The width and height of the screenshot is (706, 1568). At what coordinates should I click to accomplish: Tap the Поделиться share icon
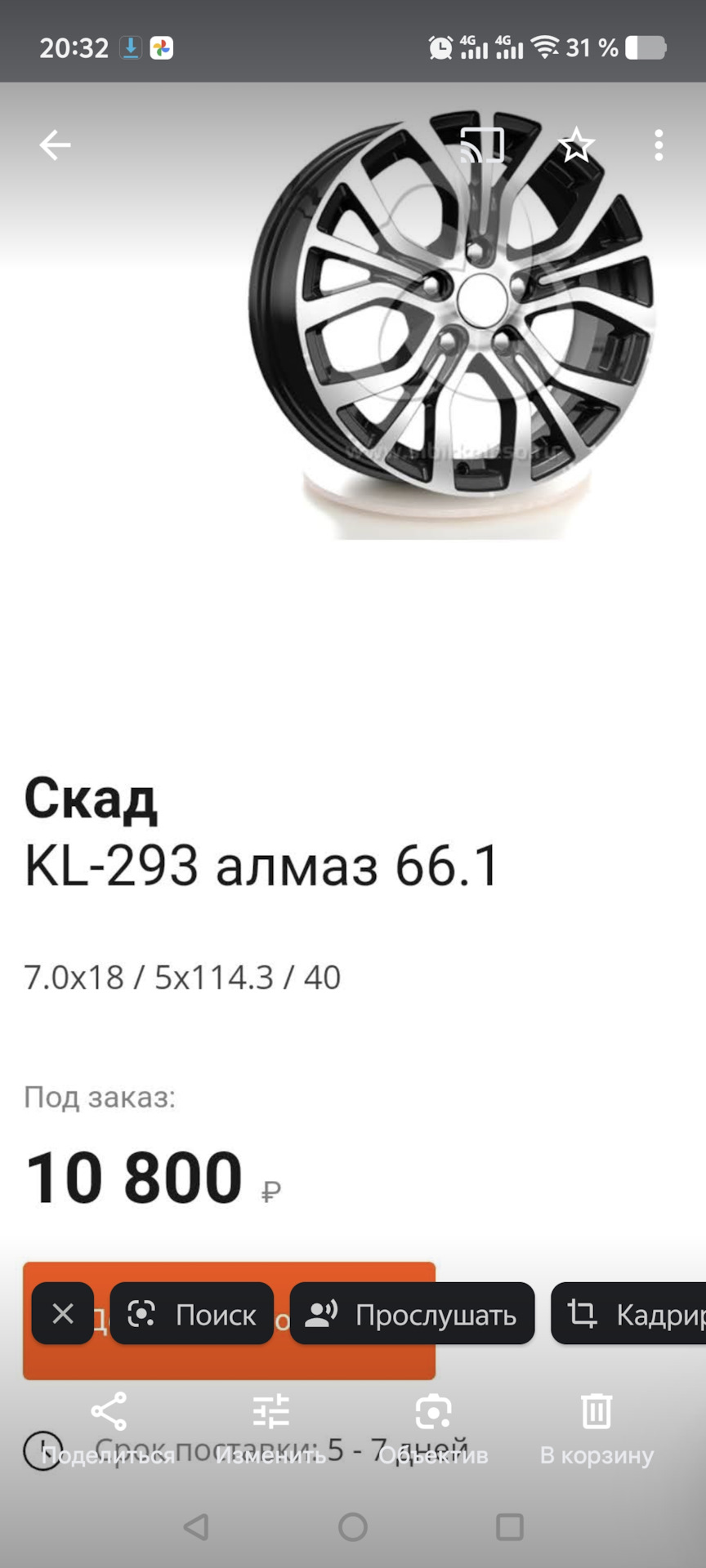[x=110, y=1410]
